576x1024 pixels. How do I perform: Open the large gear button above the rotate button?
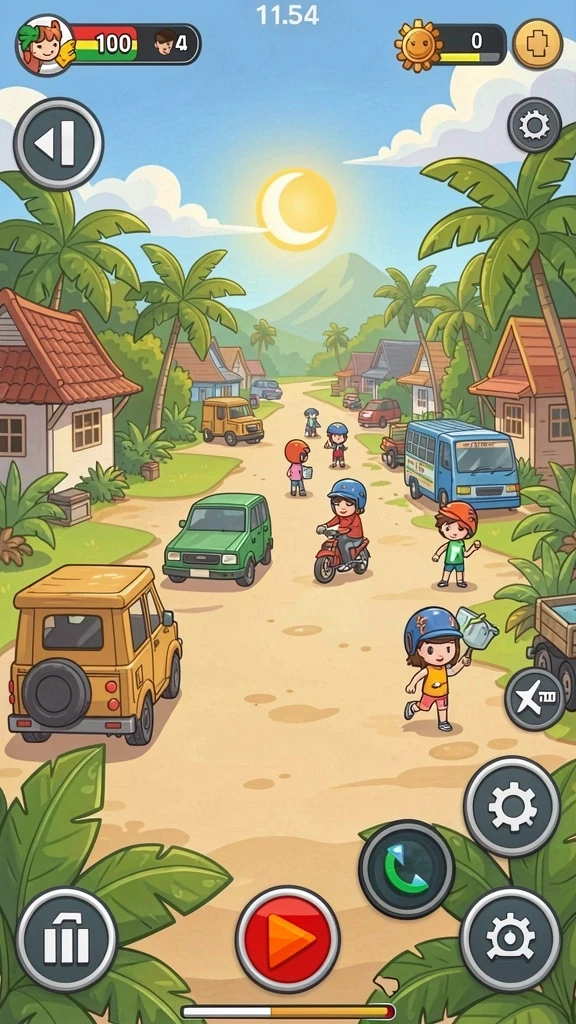[x=512, y=807]
